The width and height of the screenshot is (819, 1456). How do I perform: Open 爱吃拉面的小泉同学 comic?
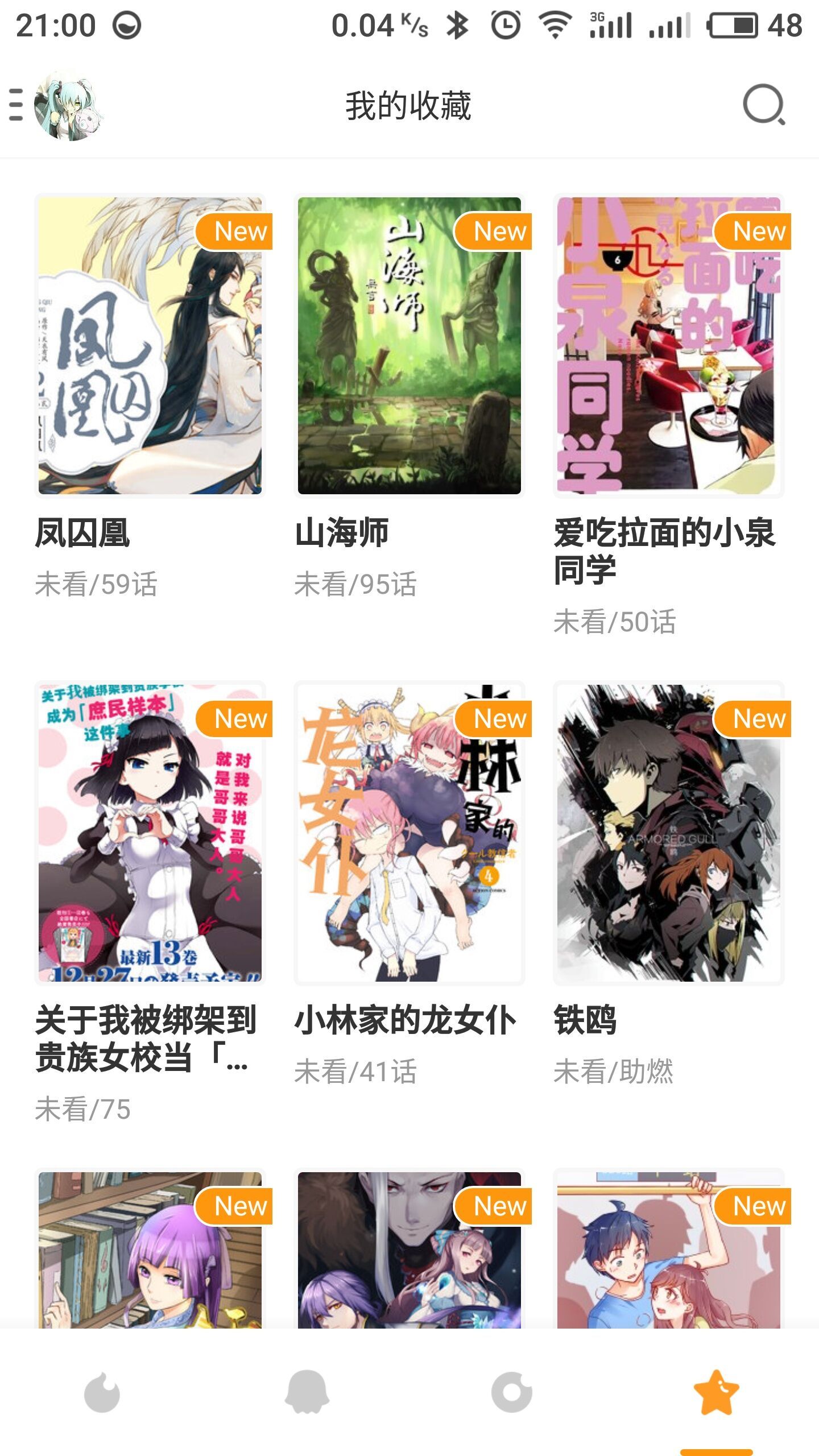[669, 346]
